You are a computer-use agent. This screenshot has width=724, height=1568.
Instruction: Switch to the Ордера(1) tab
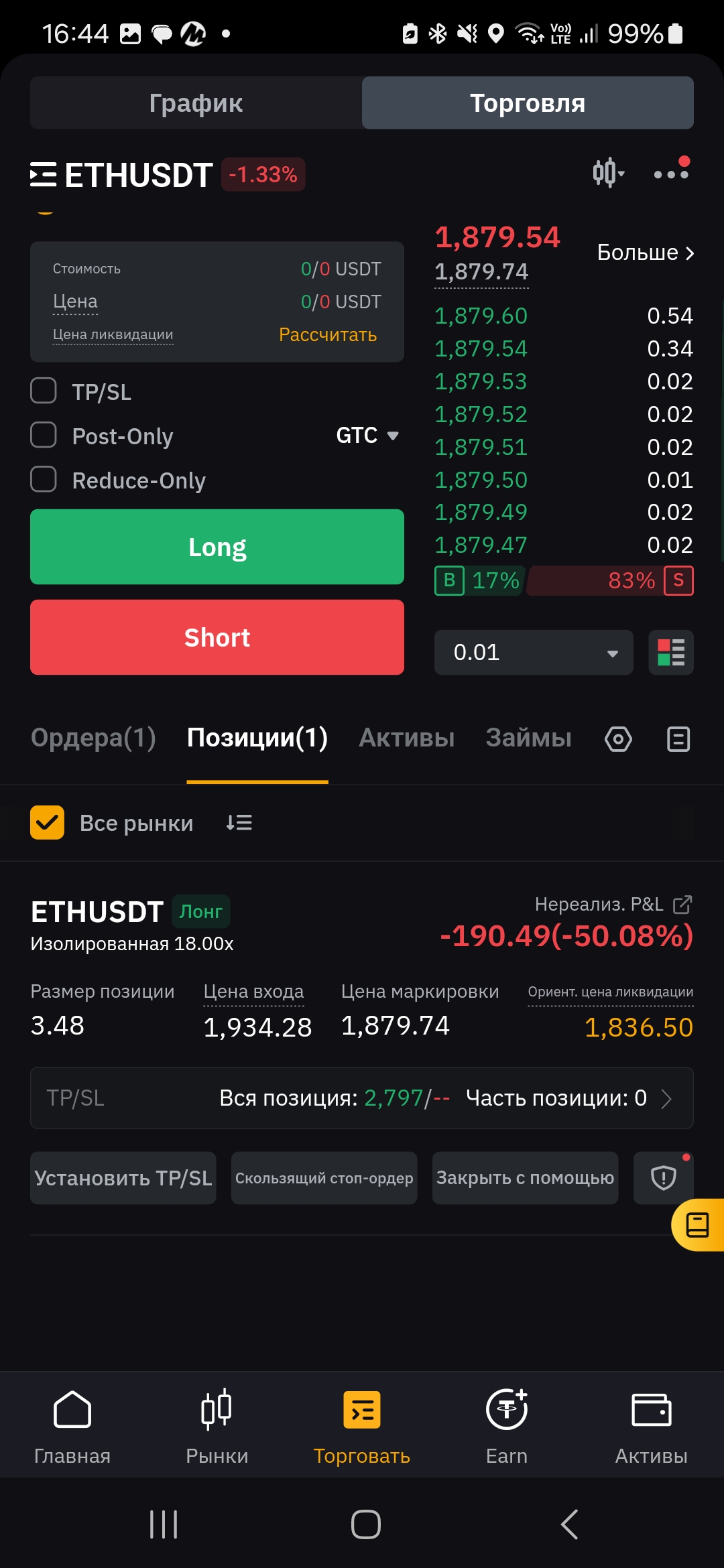click(93, 738)
